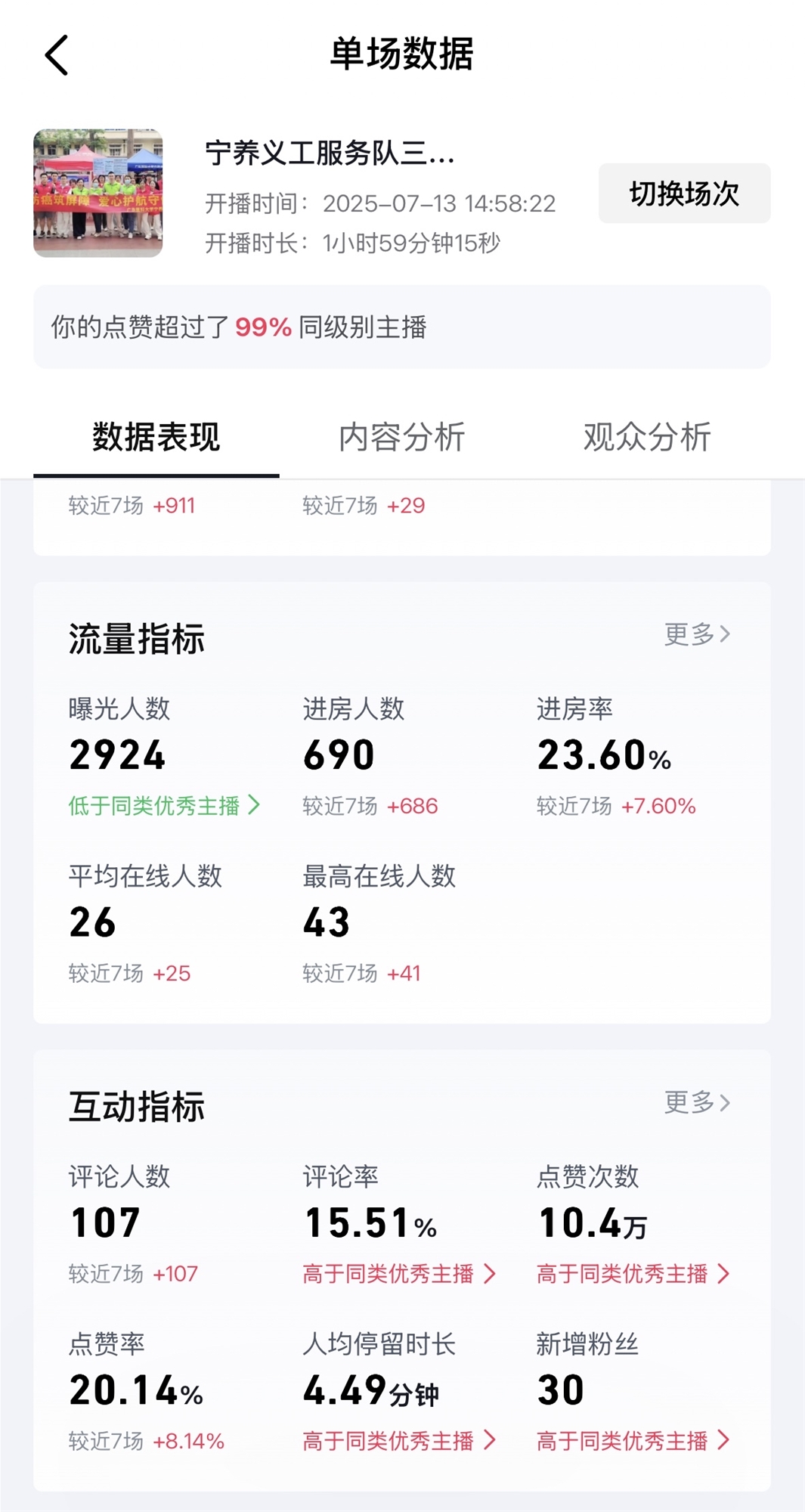The image size is (805, 1512).
Task: Open the livestream cover thumbnail
Action: pos(98,194)
